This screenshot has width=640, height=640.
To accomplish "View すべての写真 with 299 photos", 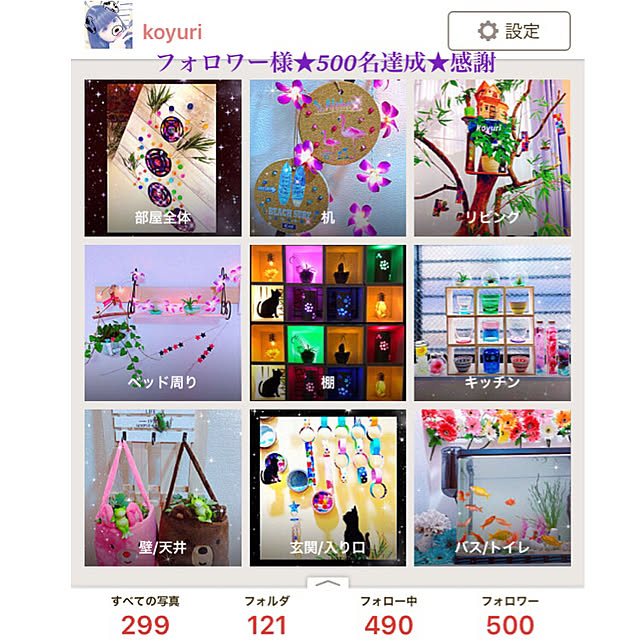I will (x=145, y=616).
